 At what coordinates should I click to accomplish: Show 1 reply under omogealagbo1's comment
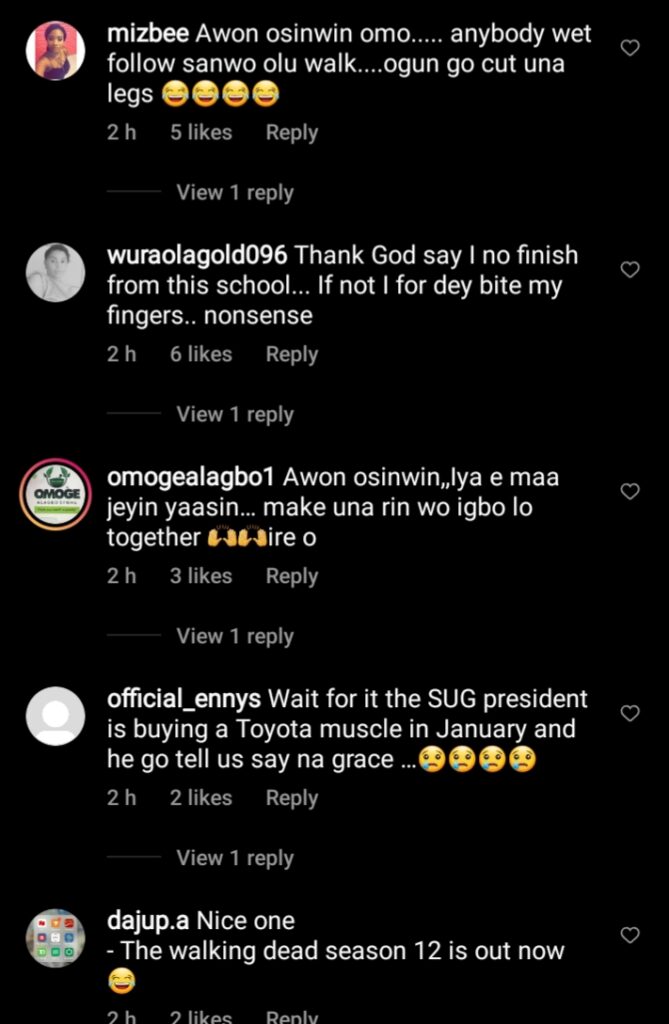pos(235,636)
